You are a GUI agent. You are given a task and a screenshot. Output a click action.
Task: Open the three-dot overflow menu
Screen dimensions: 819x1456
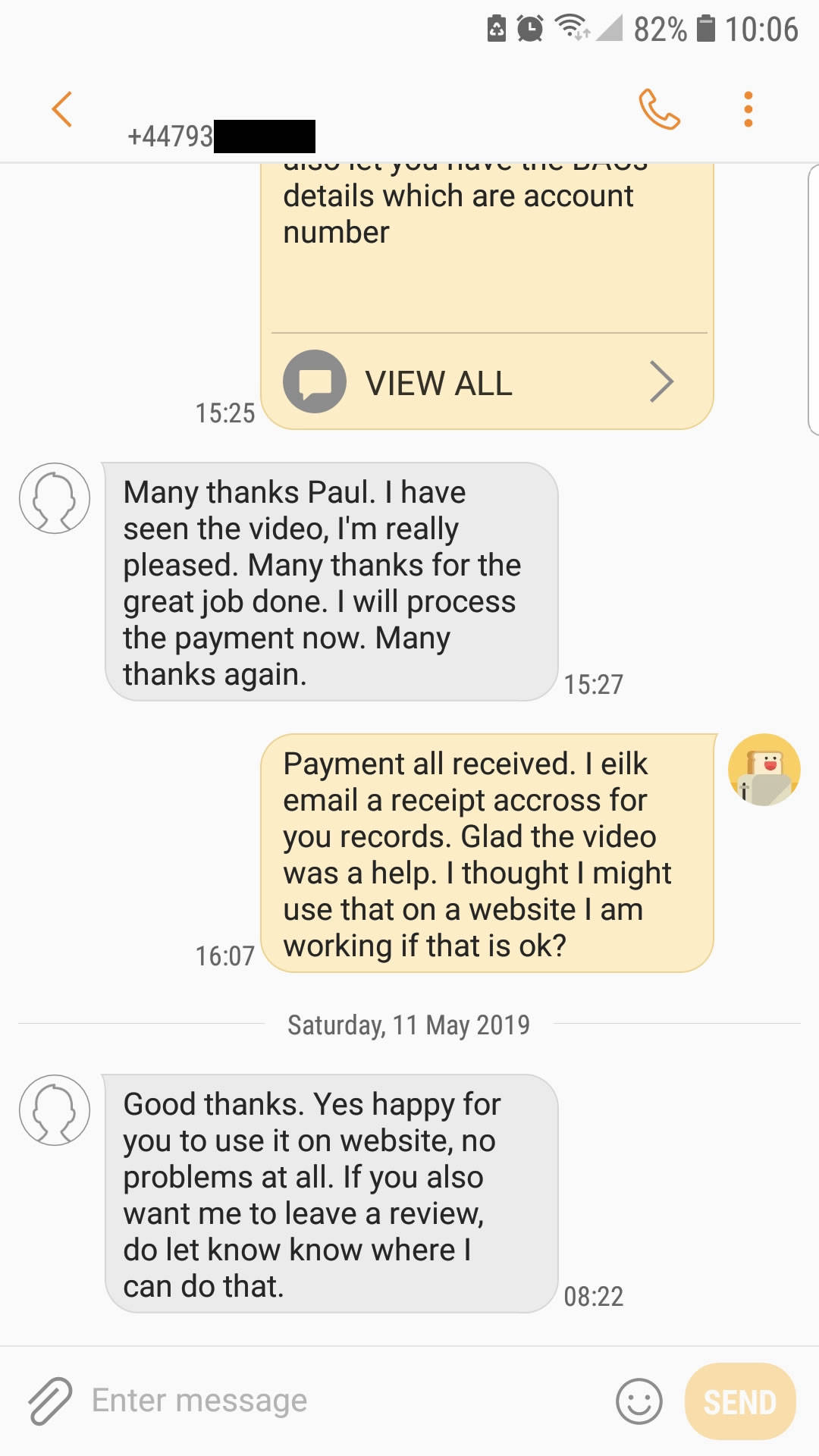pyautogui.click(x=748, y=110)
